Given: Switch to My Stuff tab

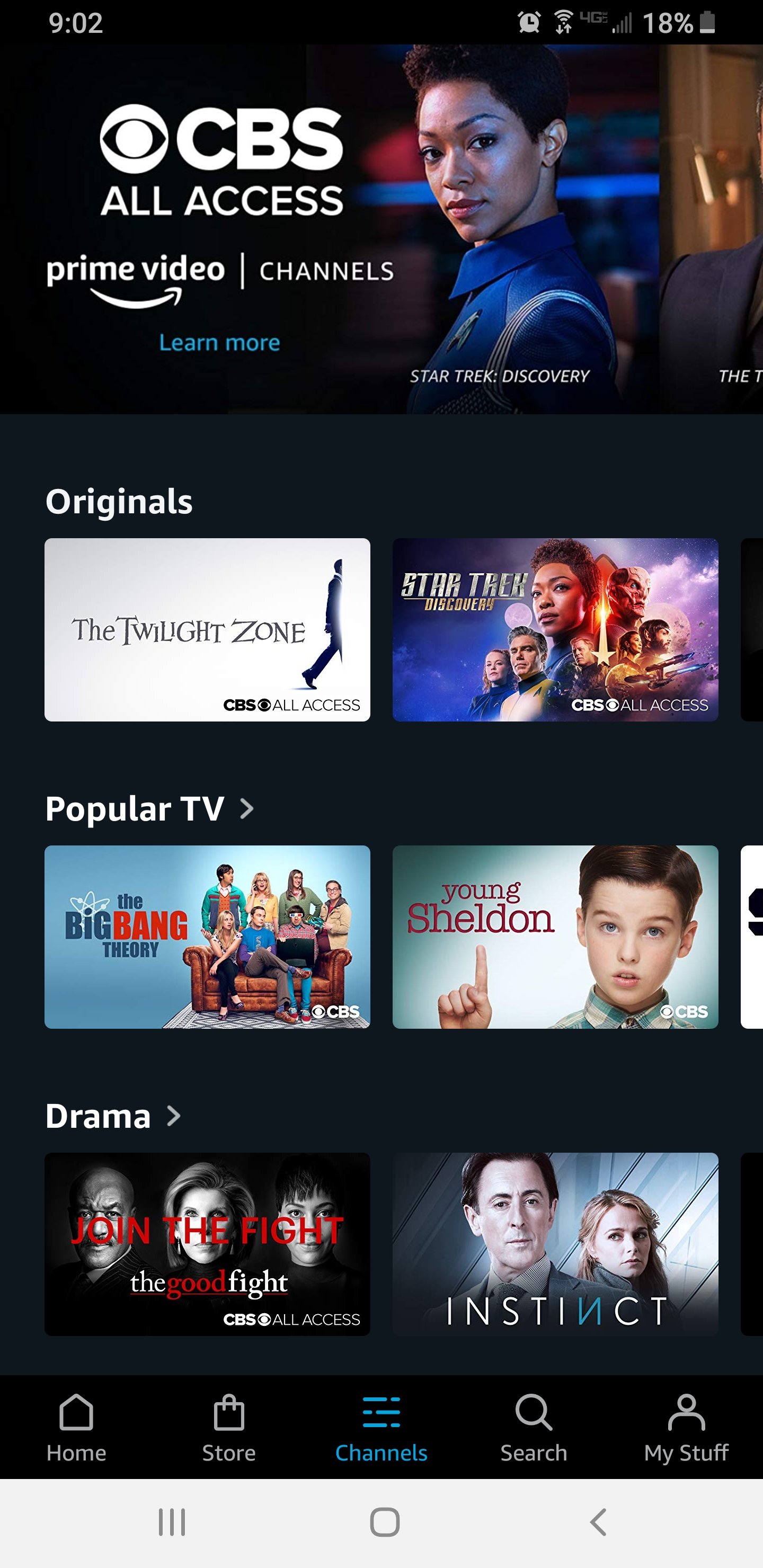Looking at the screenshot, I should point(686,1428).
